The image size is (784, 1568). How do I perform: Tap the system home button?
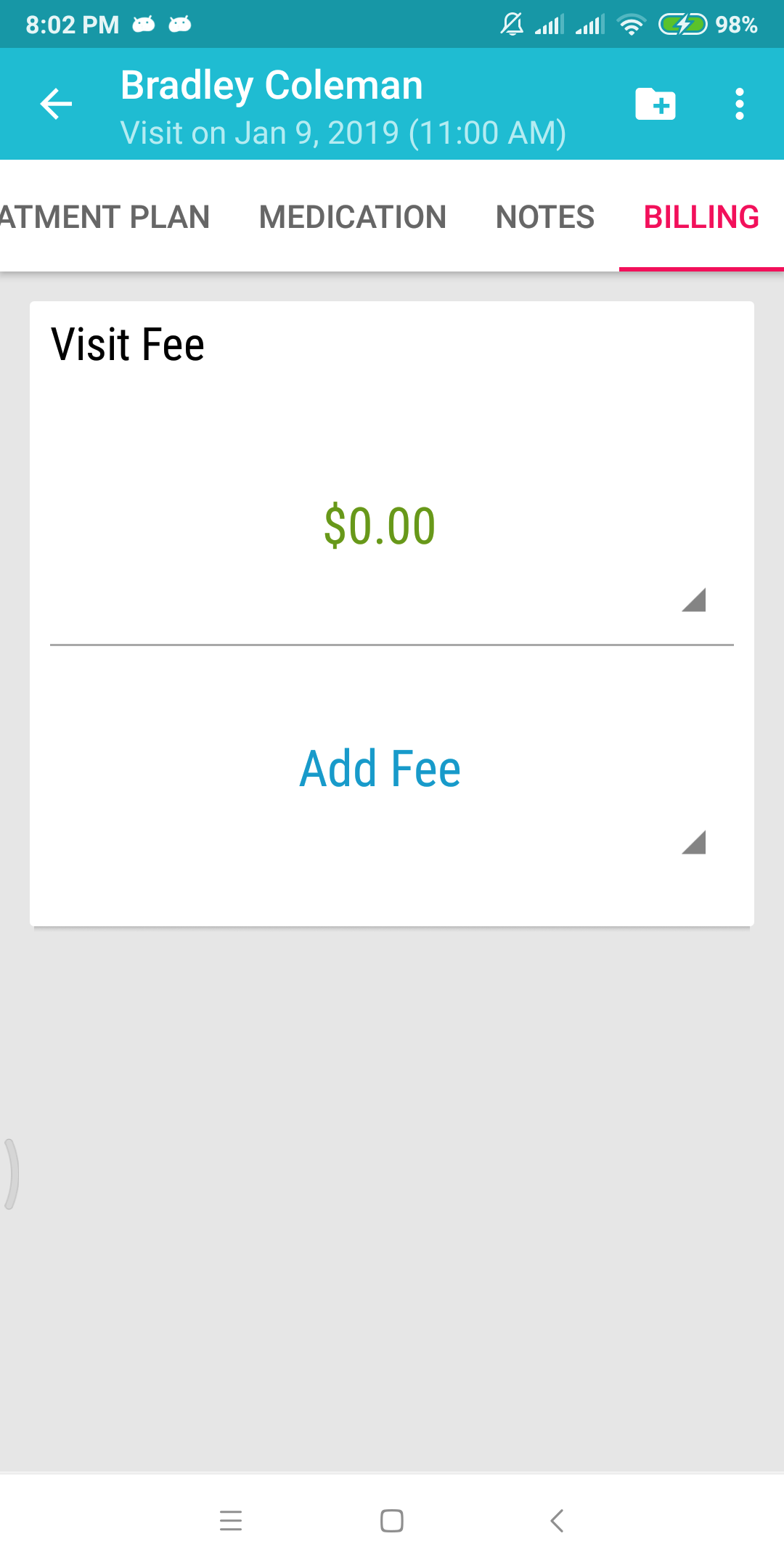pos(392,1520)
